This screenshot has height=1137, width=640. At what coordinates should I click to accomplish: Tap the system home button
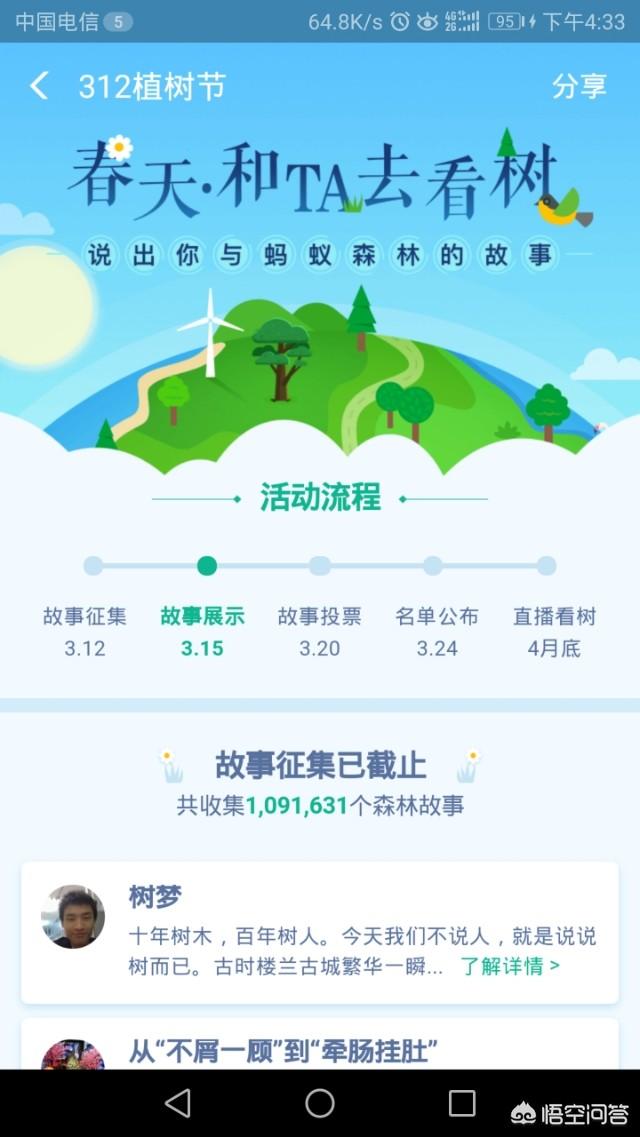[x=320, y=1104]
